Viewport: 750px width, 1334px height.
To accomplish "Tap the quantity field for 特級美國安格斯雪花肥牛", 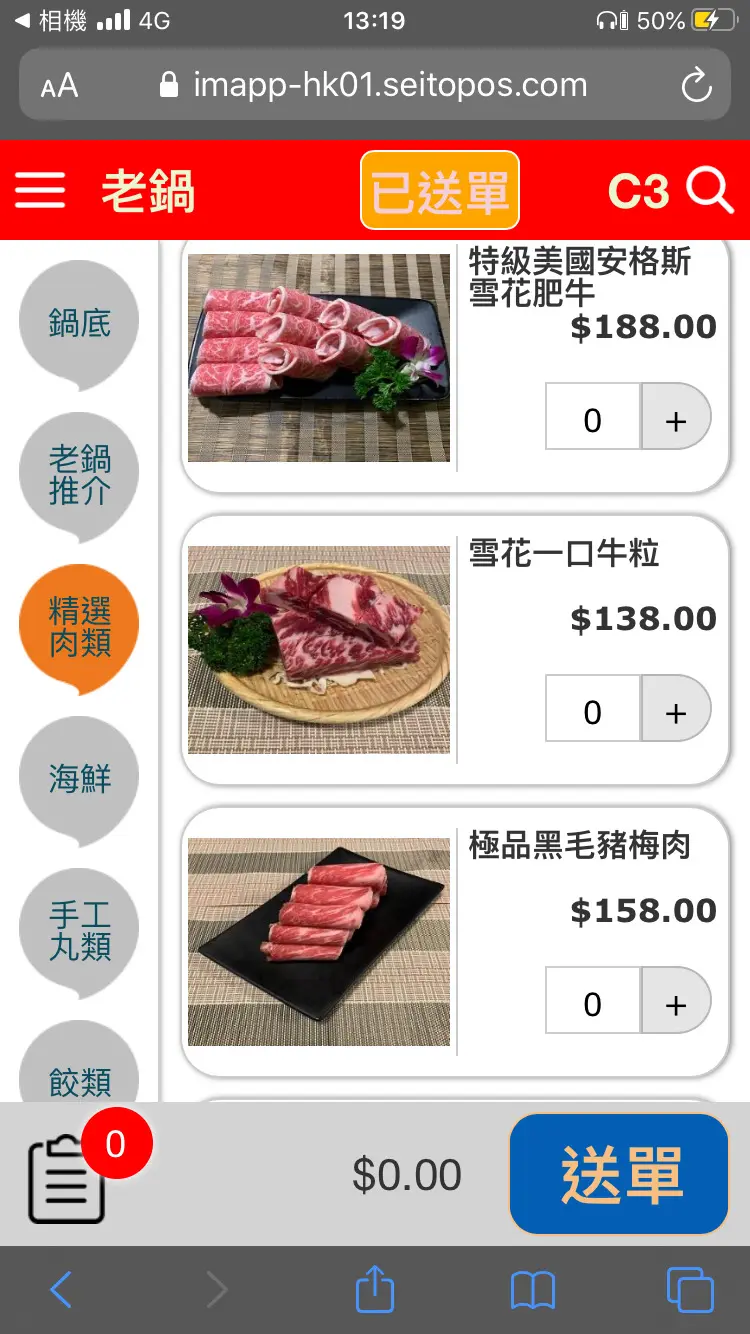I will pos(592,421).
